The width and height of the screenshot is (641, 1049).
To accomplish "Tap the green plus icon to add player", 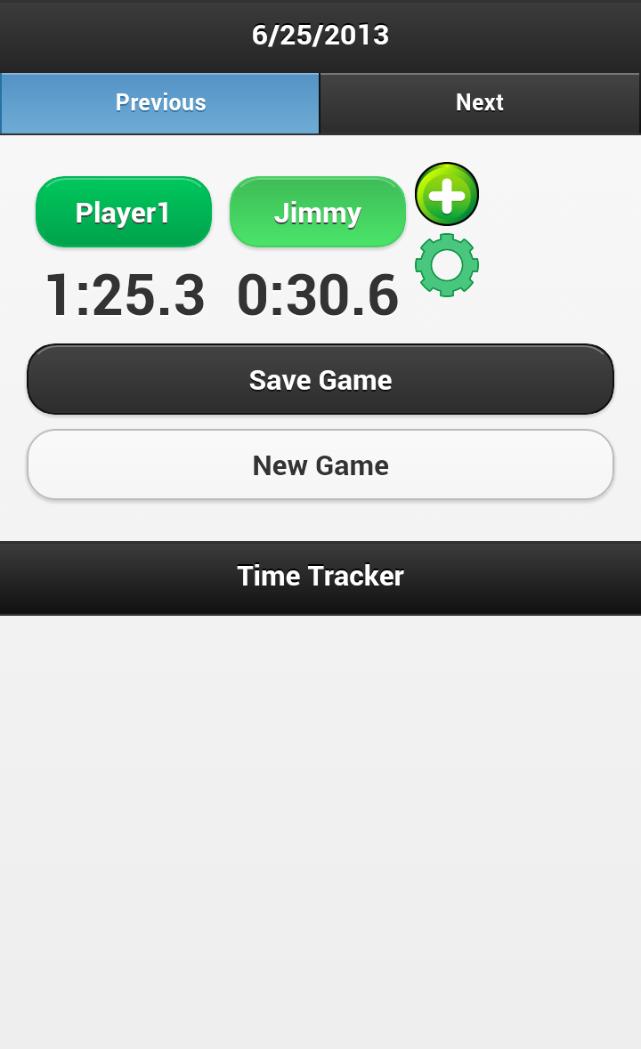I will 446,194.
